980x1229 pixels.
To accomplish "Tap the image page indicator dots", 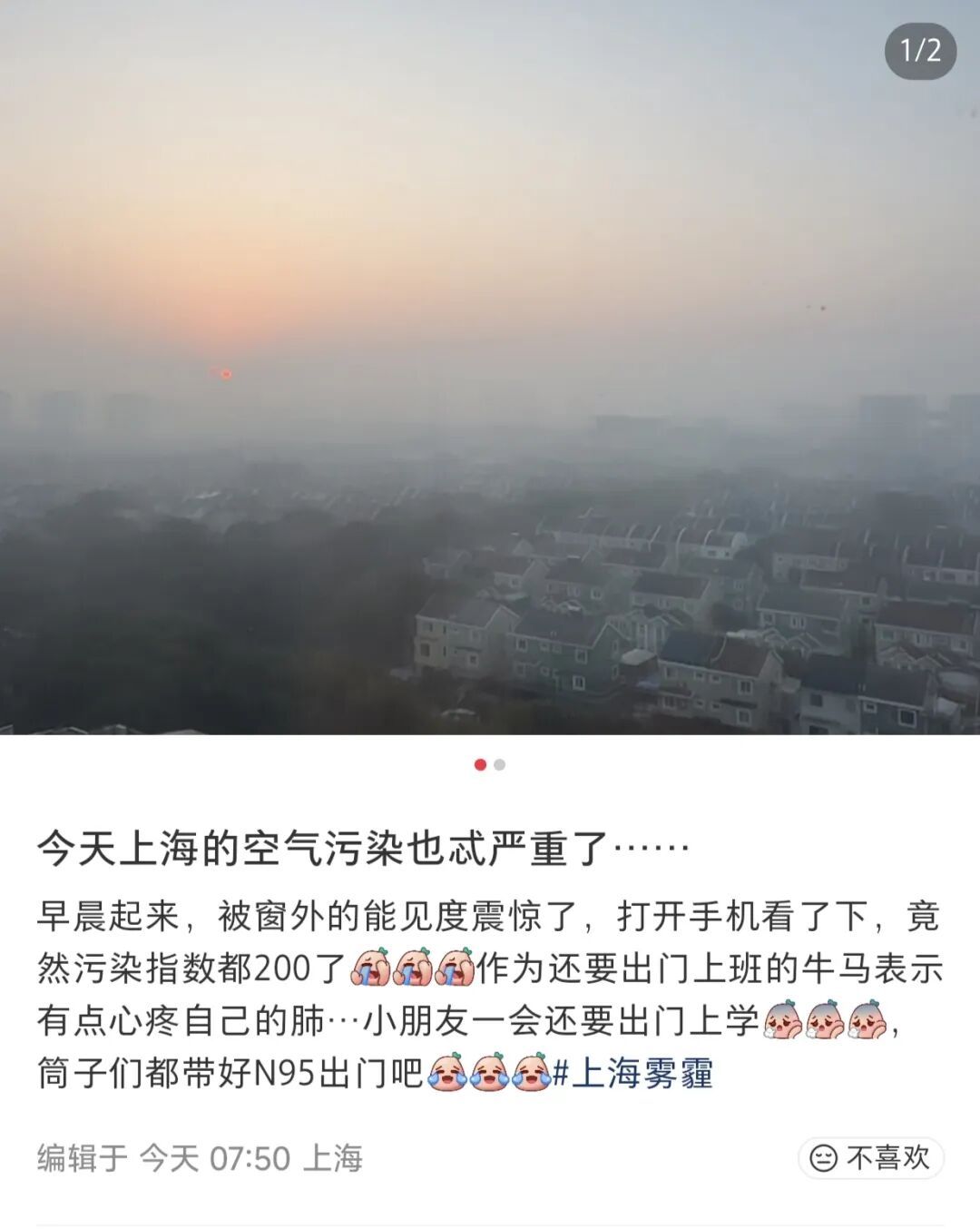I will [490, 764].
